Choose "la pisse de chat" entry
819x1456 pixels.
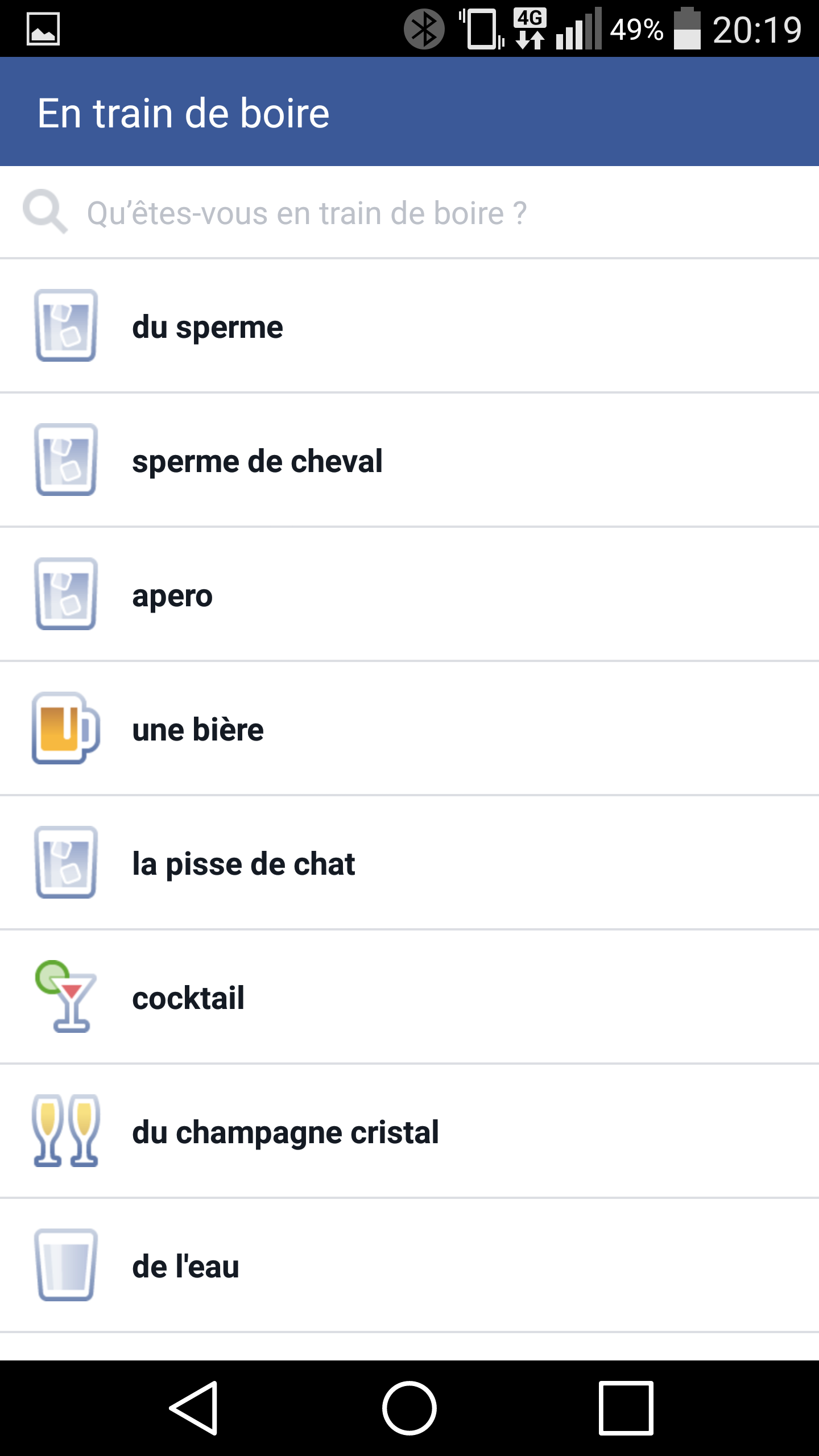pos(409,863)
